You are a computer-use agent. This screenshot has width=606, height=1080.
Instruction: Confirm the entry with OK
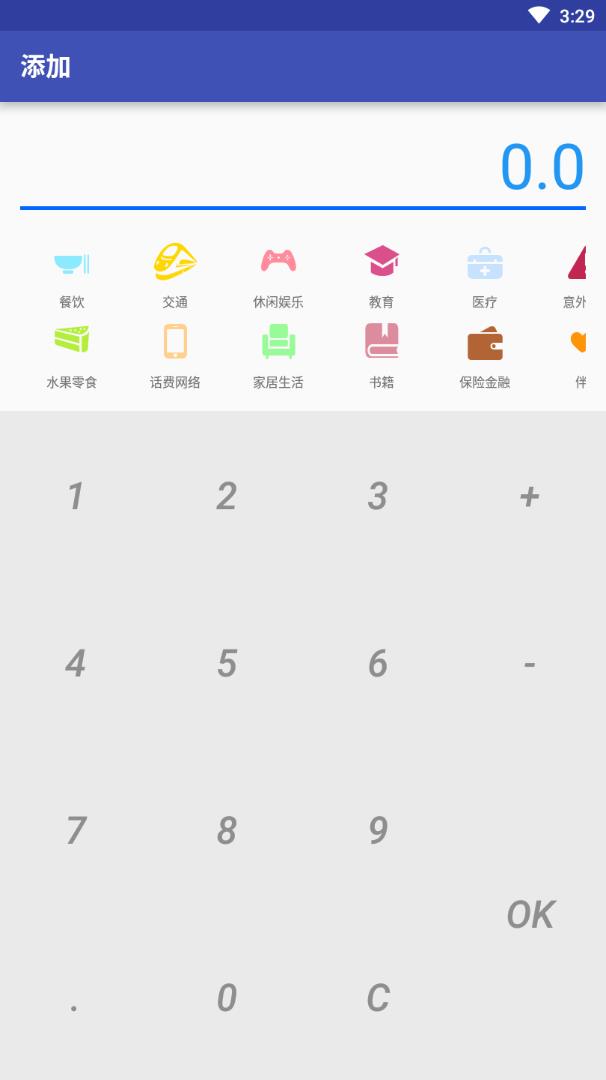click(529, 914)
